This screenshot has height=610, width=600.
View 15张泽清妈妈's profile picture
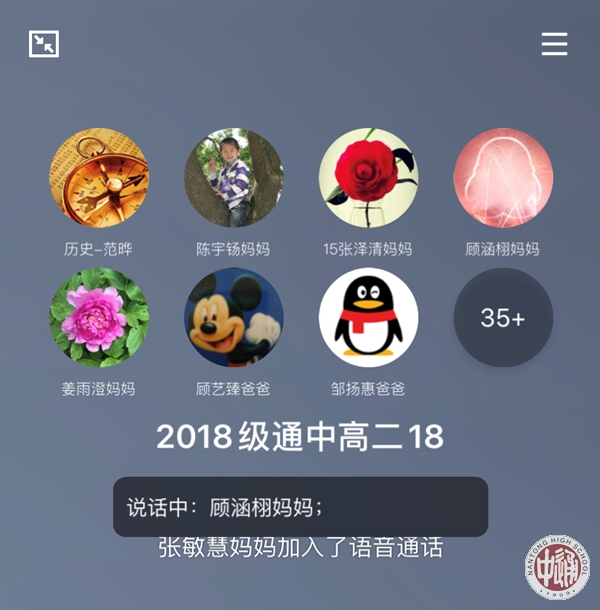click(x=368, y=178)
